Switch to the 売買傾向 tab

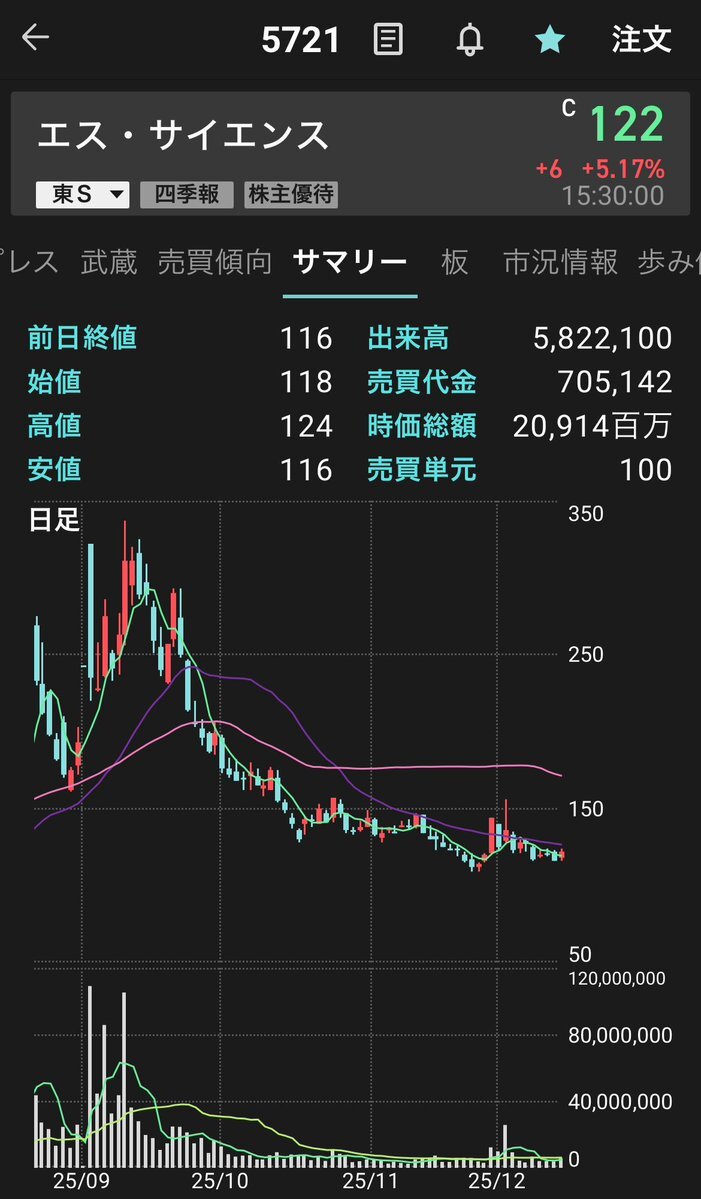point(215,262)
